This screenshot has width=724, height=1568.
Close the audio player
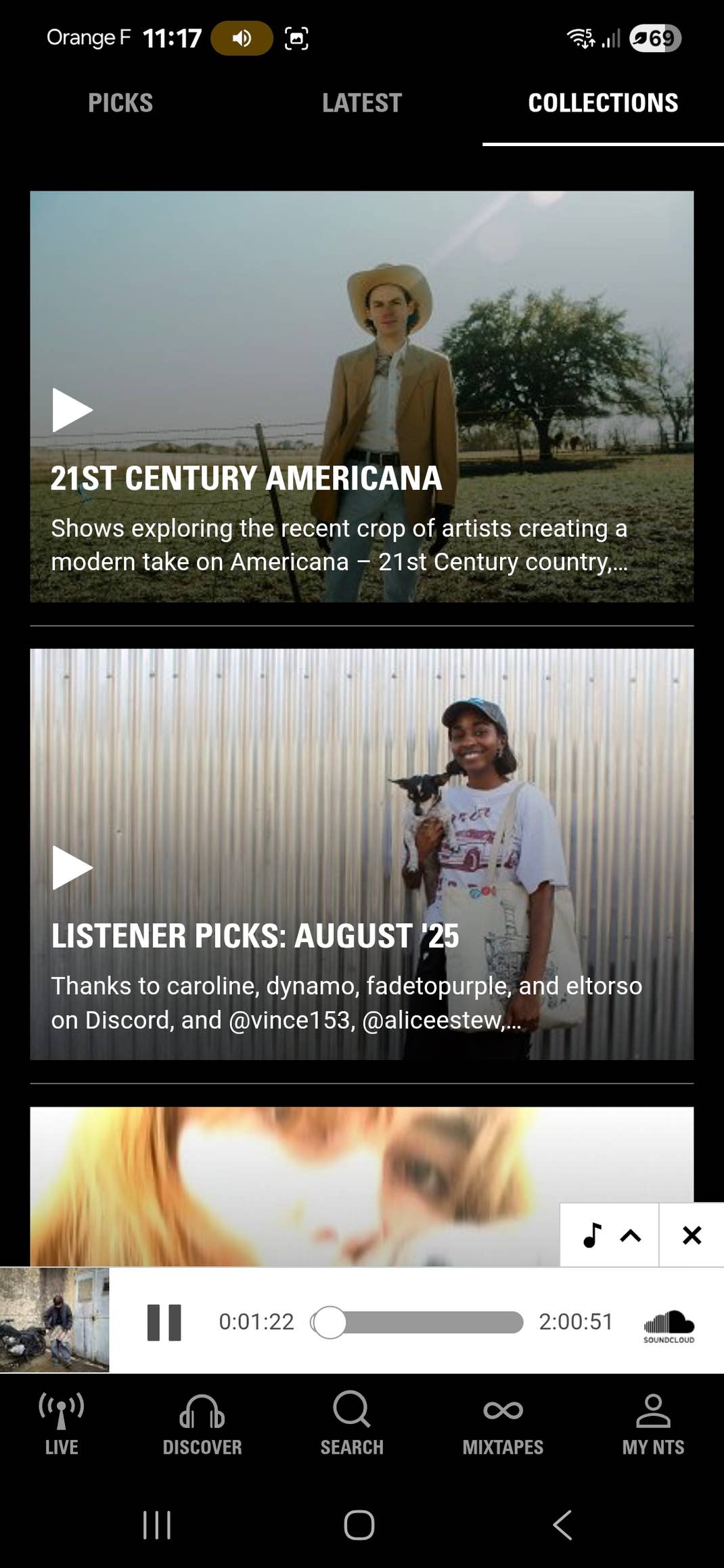click(x=692, y=1235)
